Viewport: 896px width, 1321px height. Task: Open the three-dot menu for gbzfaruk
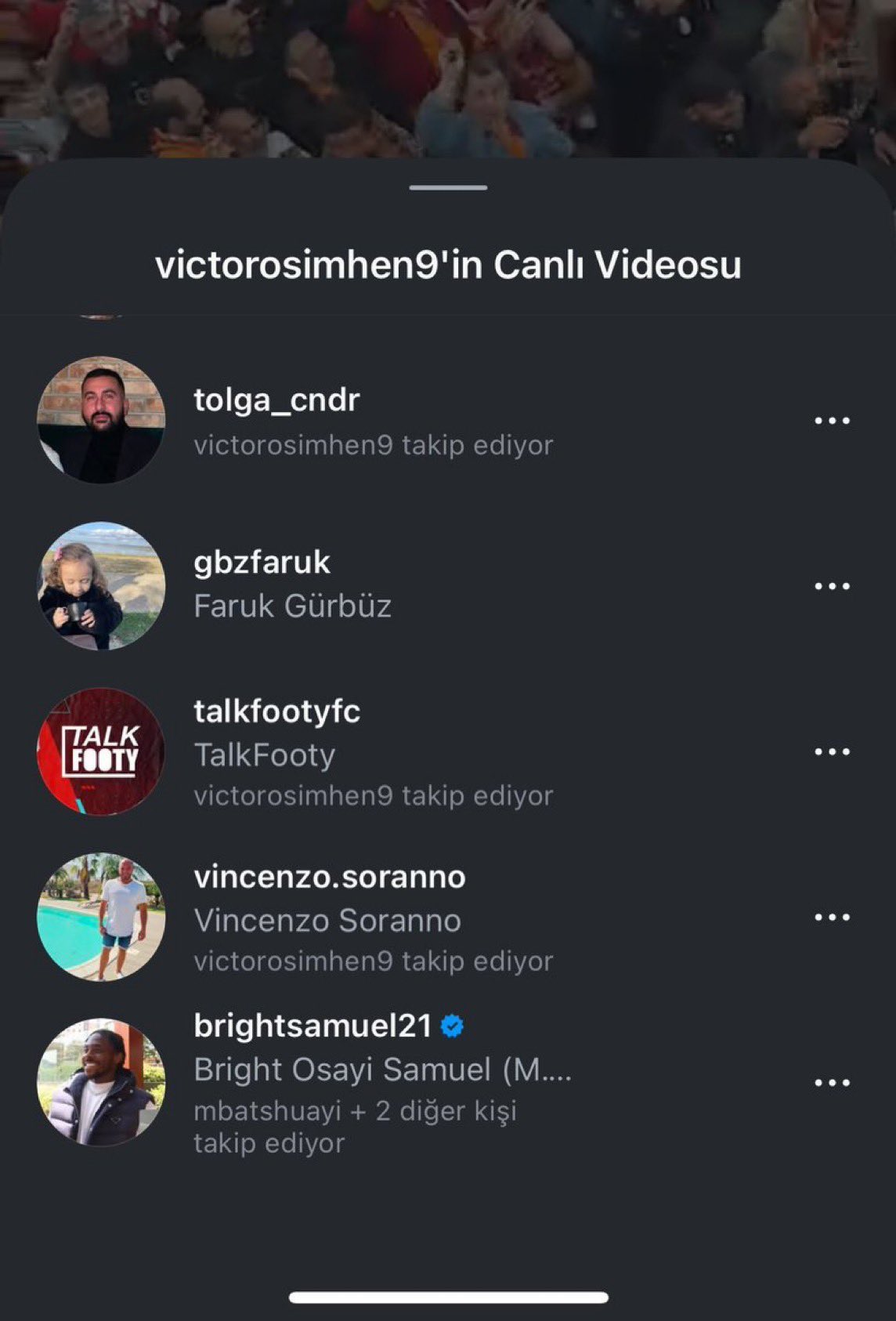point(832,586)
